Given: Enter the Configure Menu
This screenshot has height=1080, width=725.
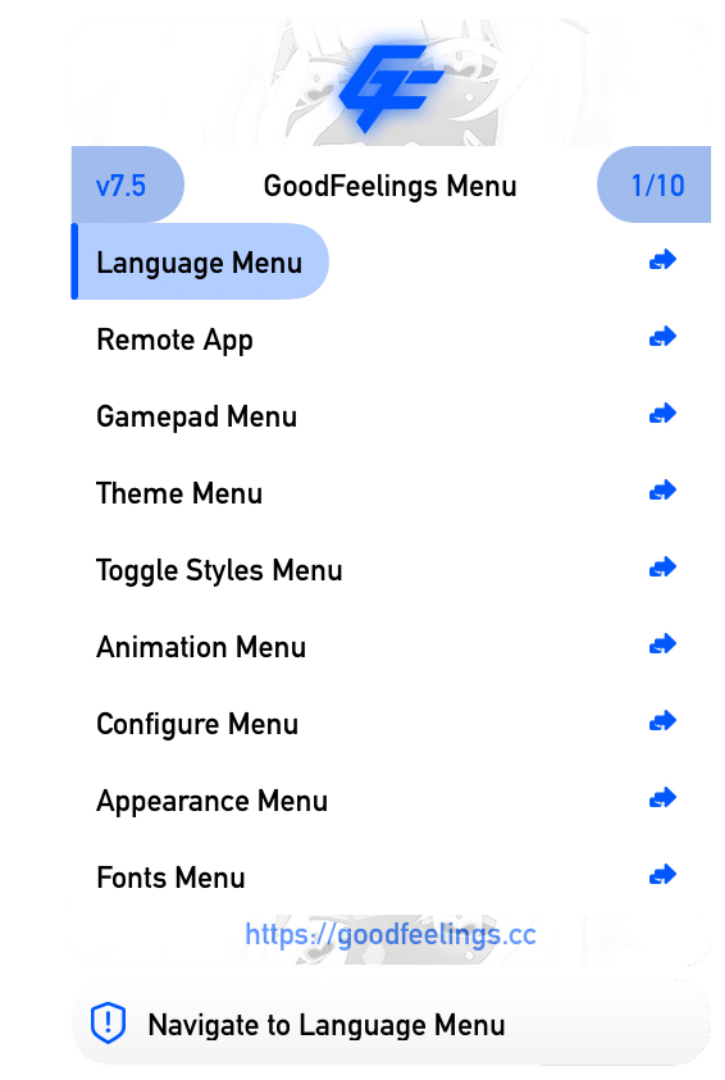Looking at the screenshot, I should point(197,724).
